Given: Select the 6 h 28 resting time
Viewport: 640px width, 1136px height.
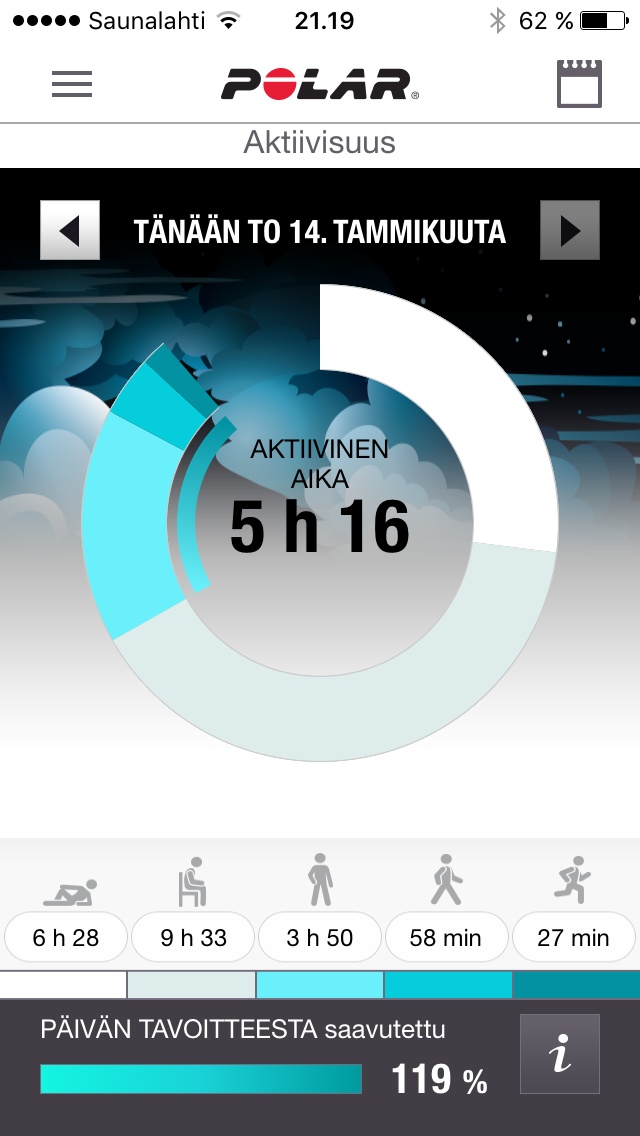Looking at the screenshot, I should point(66,937).
